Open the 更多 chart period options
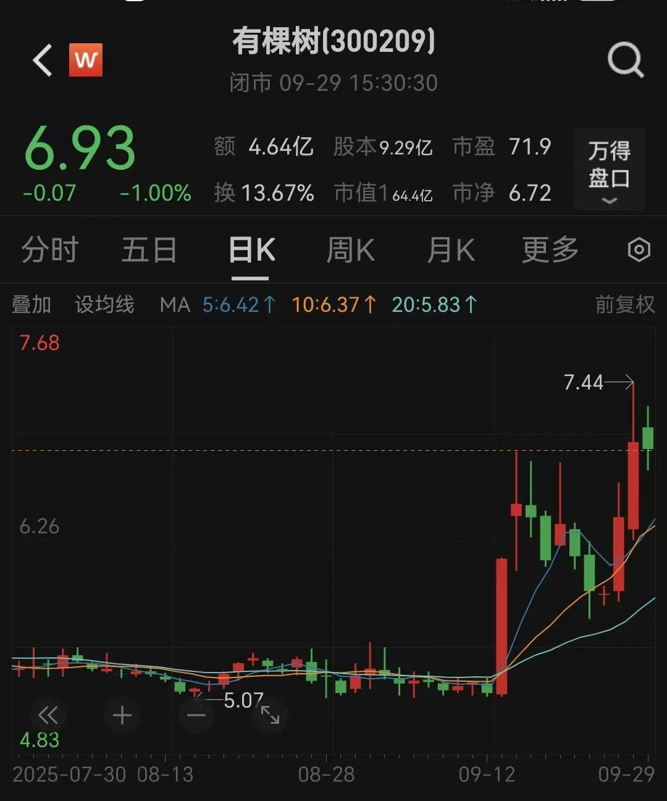Image resolution: width=667 pixels, height=801 pixels. [550, 250]
